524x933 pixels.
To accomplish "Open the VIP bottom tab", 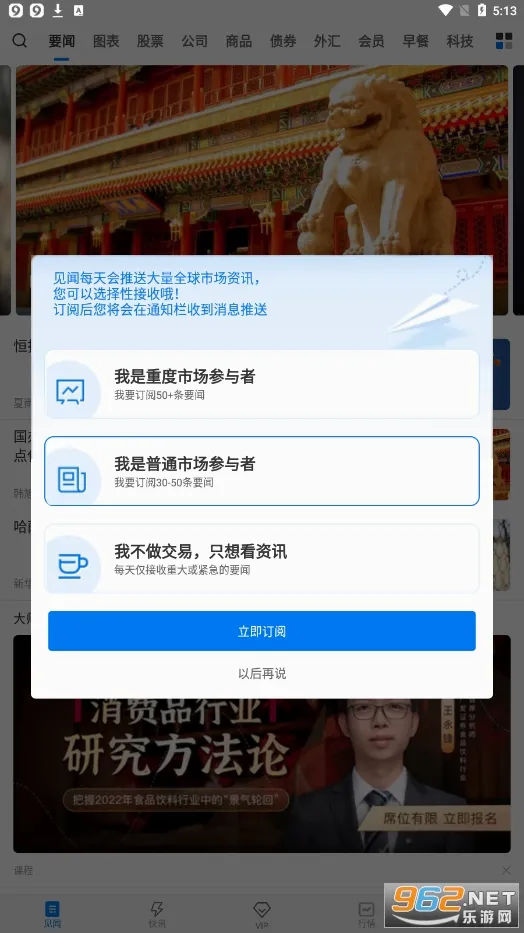I will [262, 914].
